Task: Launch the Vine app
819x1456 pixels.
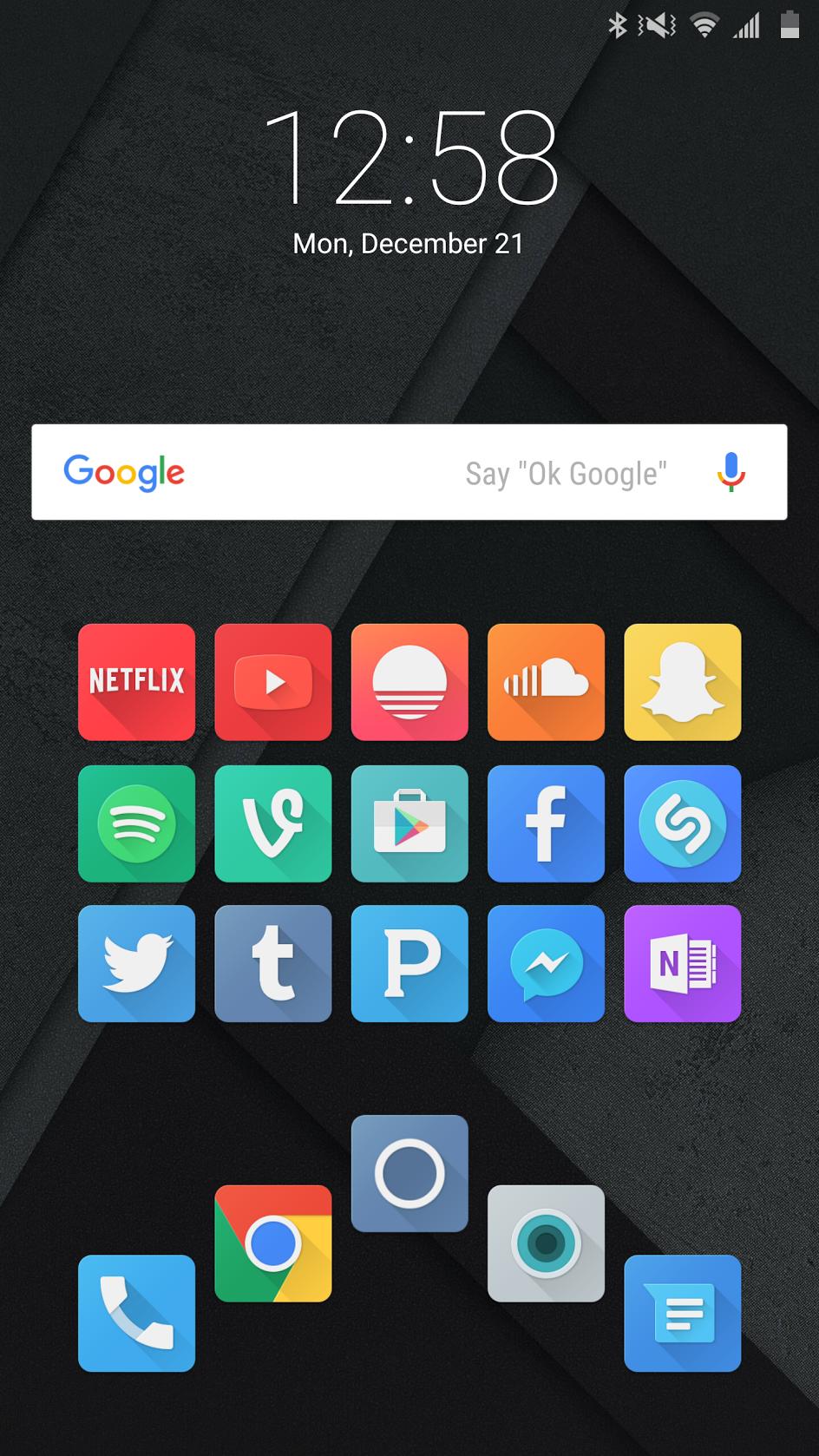Action: 273,823
